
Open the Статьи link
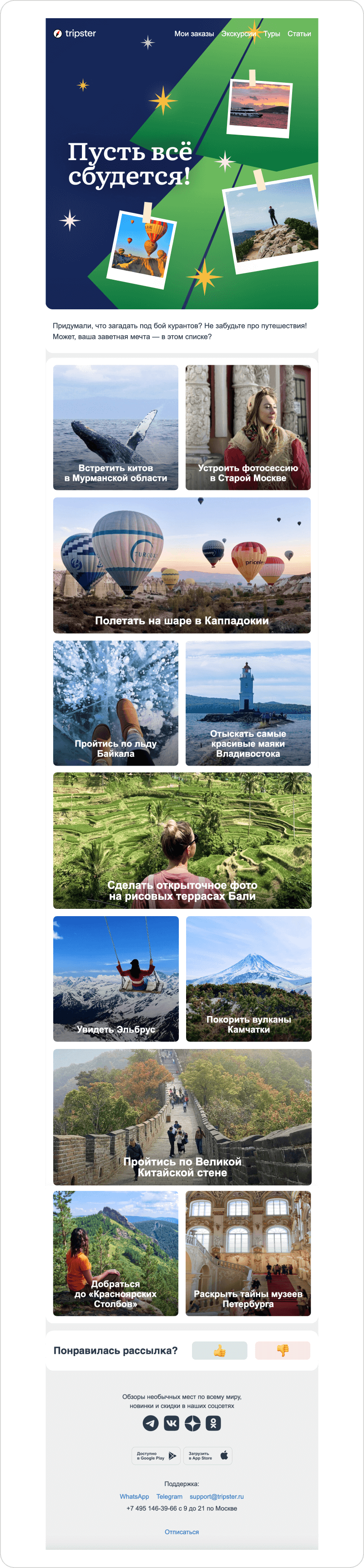299,34
